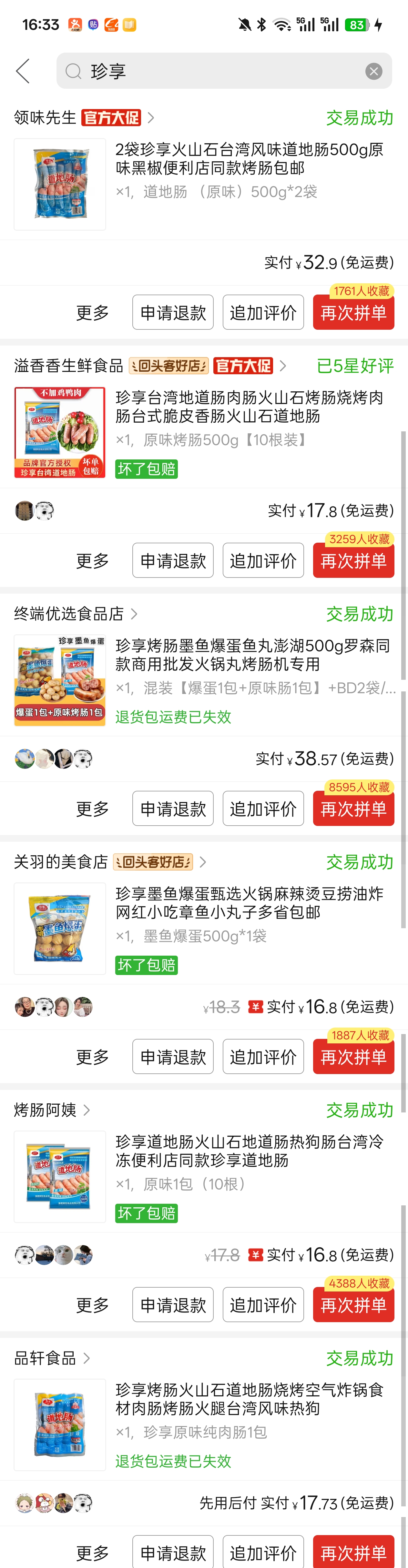This screenshot has height=1568, width=408.
Task: Go back using the top-left arrow
Action: click(x=23, y=71)
